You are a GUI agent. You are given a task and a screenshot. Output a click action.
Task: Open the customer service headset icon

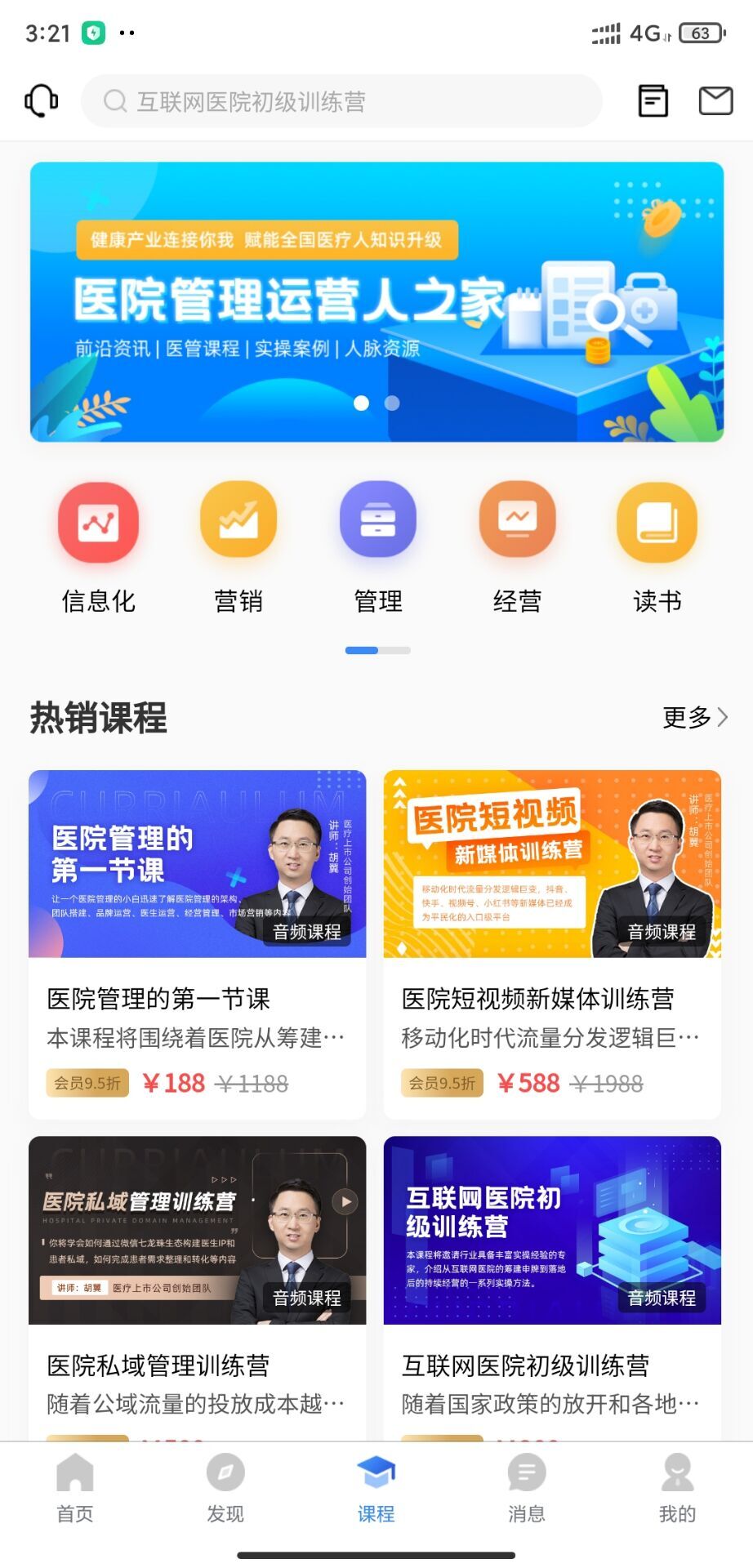[40, 100]
